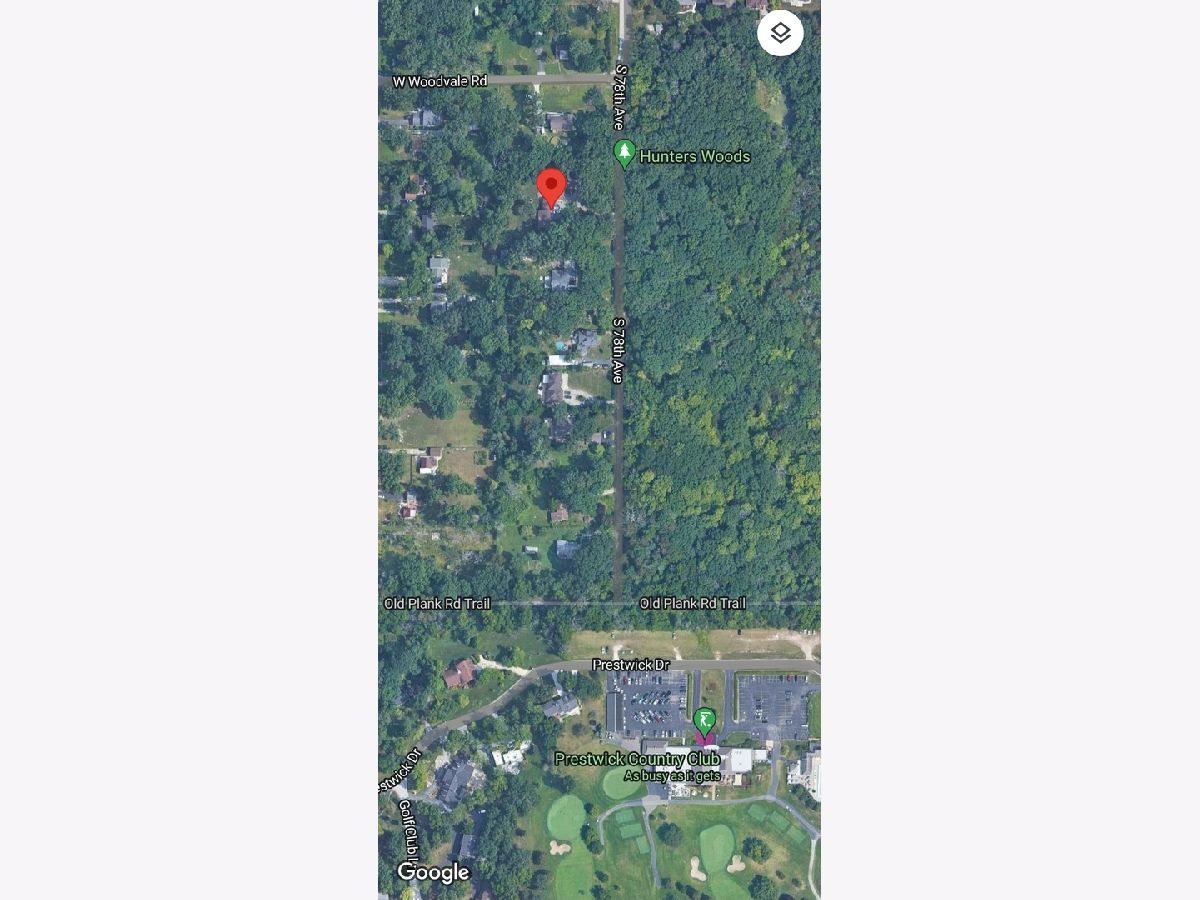Open the Prestwick Country Club marker
This screenshot has height=900, width=1200.
pos(705,722)
